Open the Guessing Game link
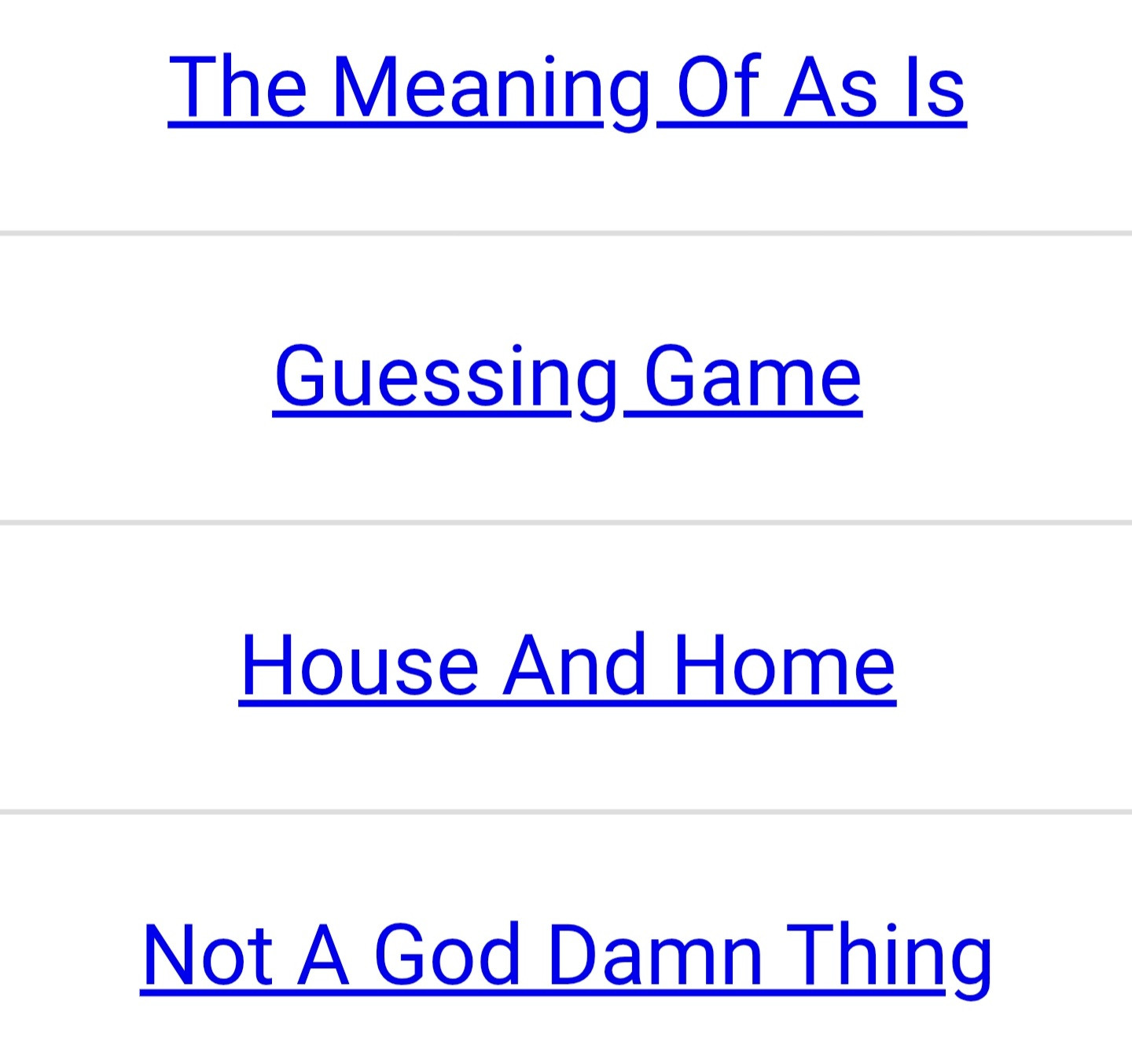 567,378
